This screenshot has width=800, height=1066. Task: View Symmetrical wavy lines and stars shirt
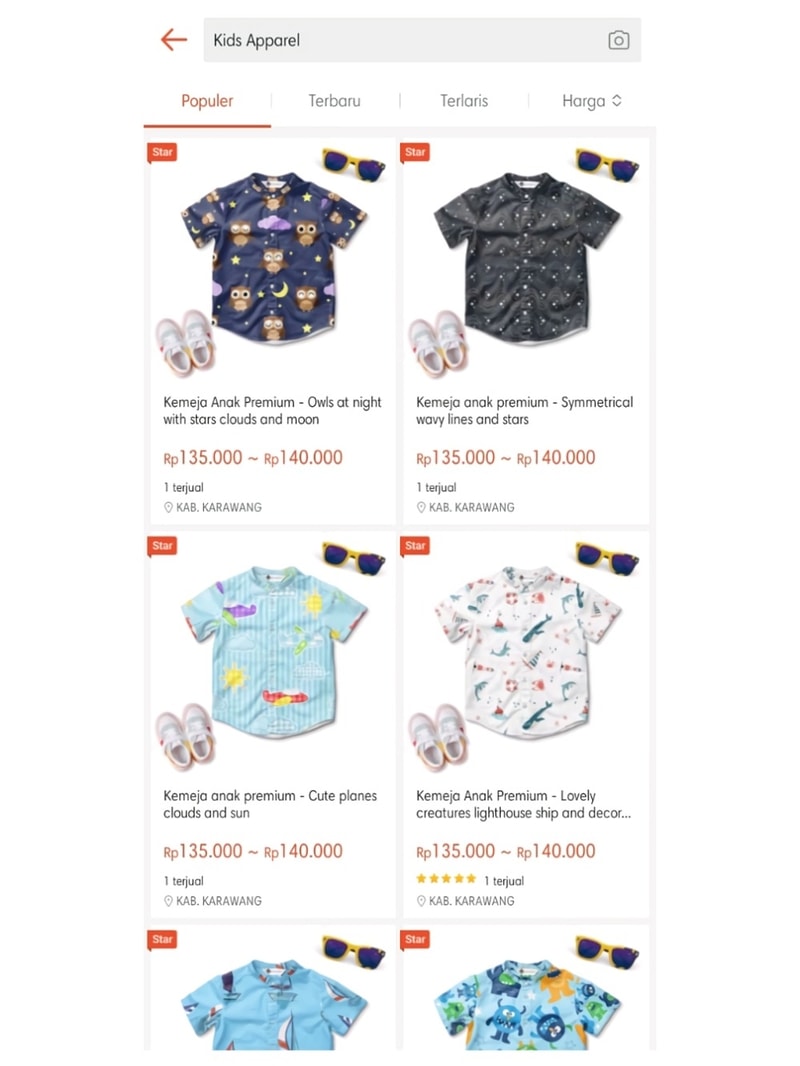(526, 330)
